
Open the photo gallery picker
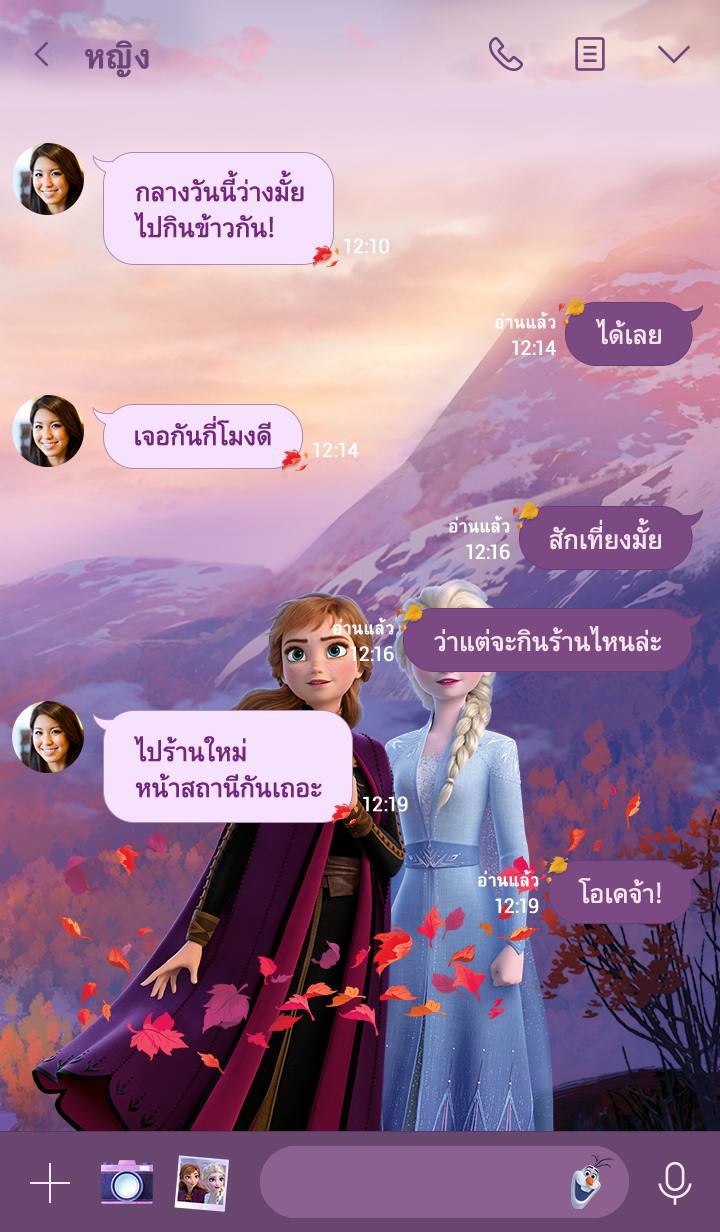click(202, 1182)
